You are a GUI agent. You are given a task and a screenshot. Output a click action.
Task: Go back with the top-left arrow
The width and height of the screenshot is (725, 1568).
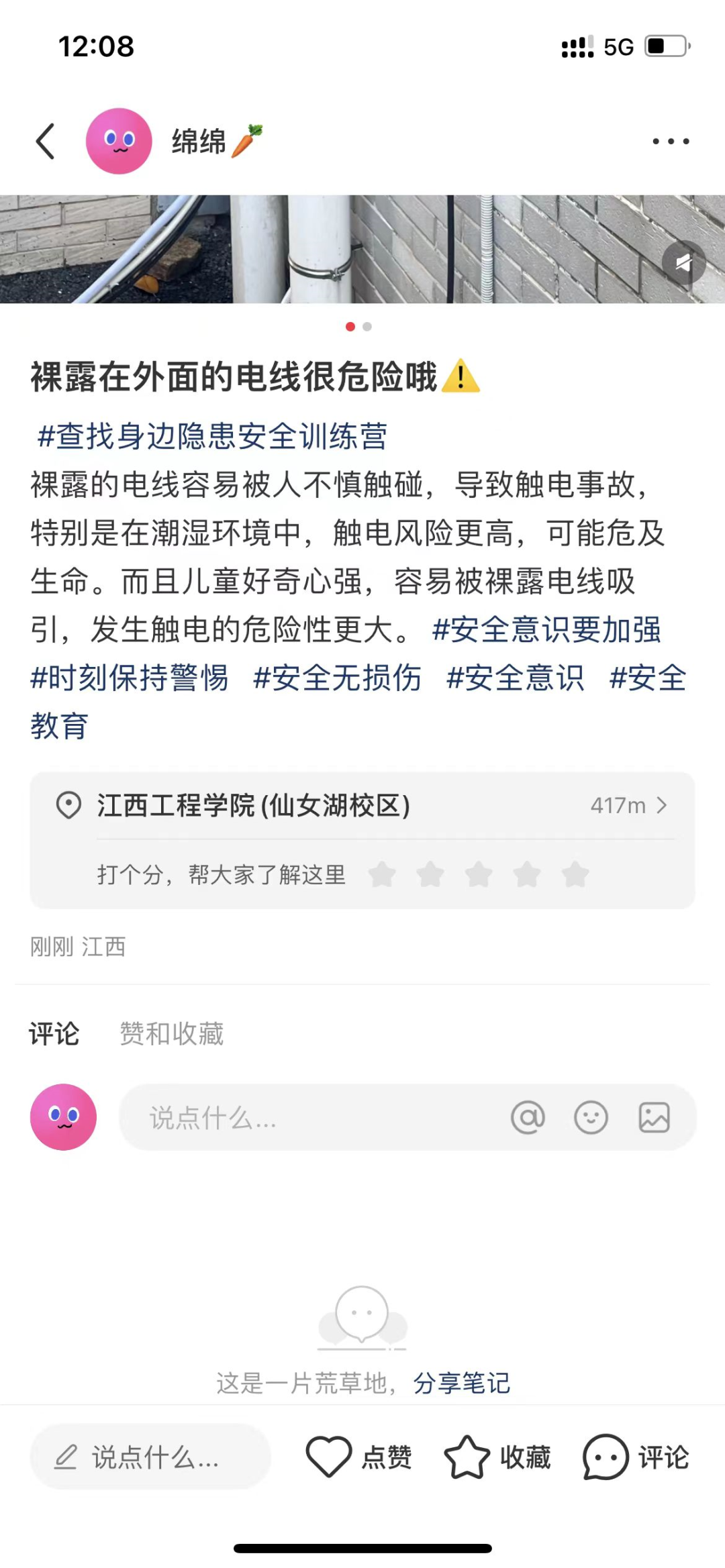pos(46,141)
